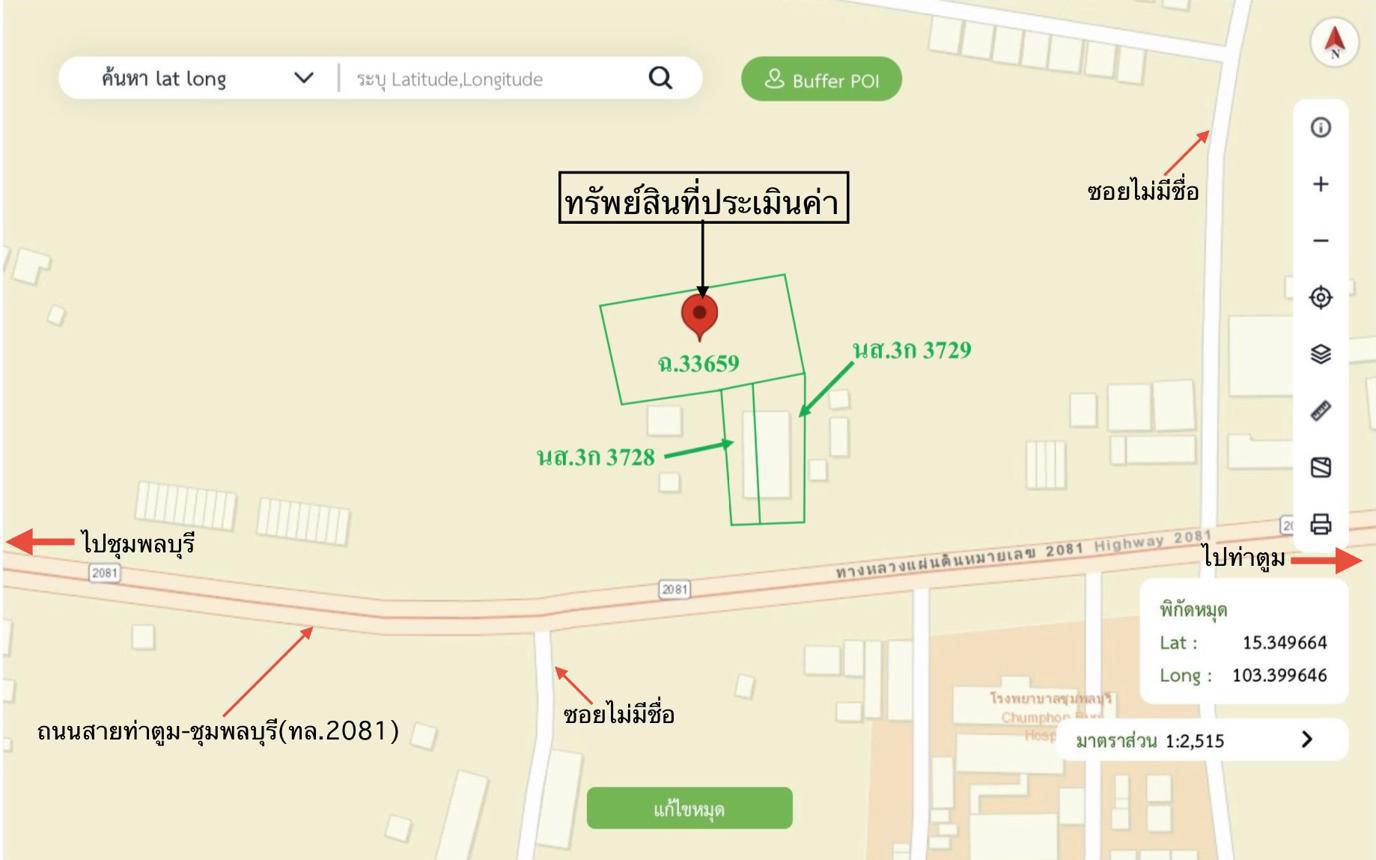Select the area drawing tool
Viewport: 1376px width, 860px height.
coord(1321,466)
